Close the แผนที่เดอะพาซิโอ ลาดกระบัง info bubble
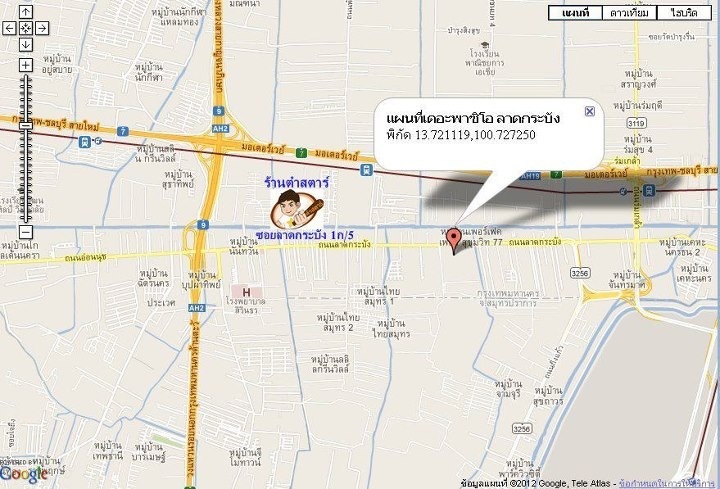The image size is (720, 489). (589, 111)
